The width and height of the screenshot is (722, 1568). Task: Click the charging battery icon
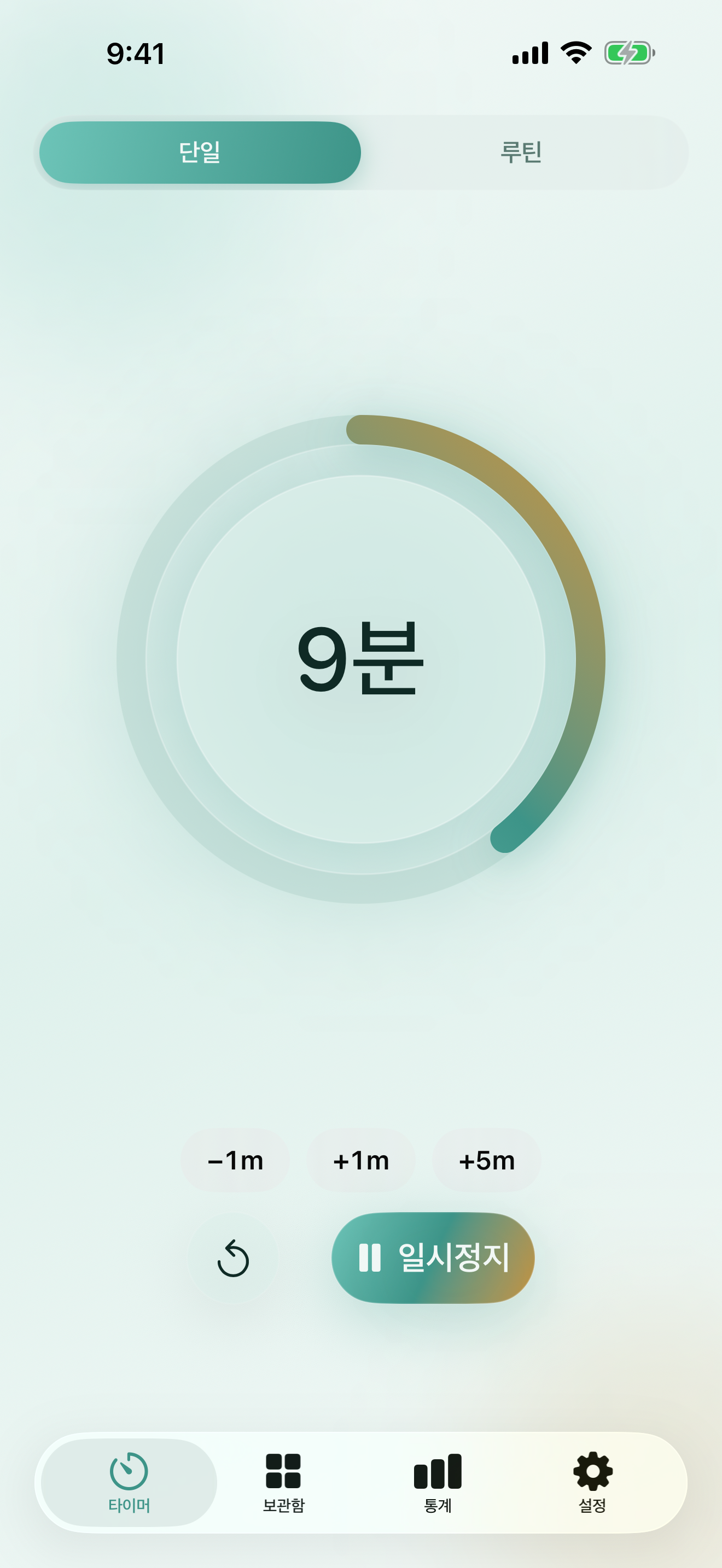pyautogui.click(x=627, y=54)
